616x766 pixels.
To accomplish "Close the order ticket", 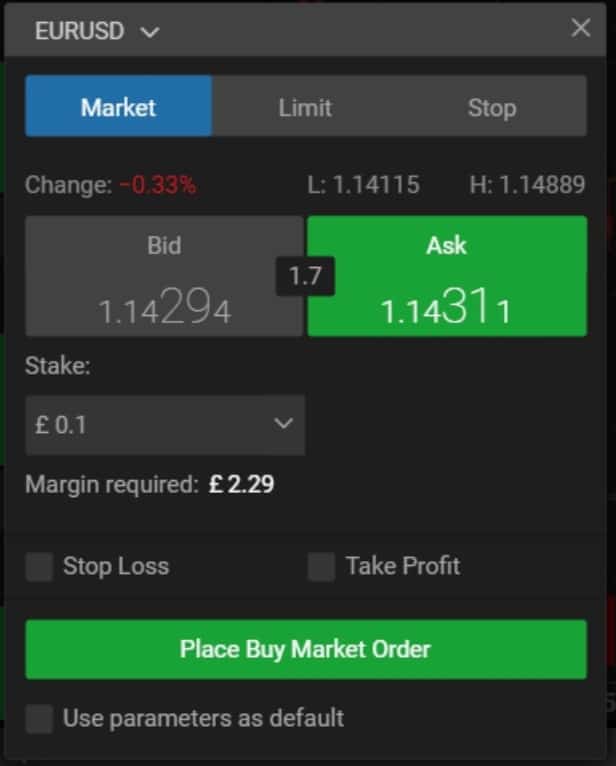I will (580, 28).
